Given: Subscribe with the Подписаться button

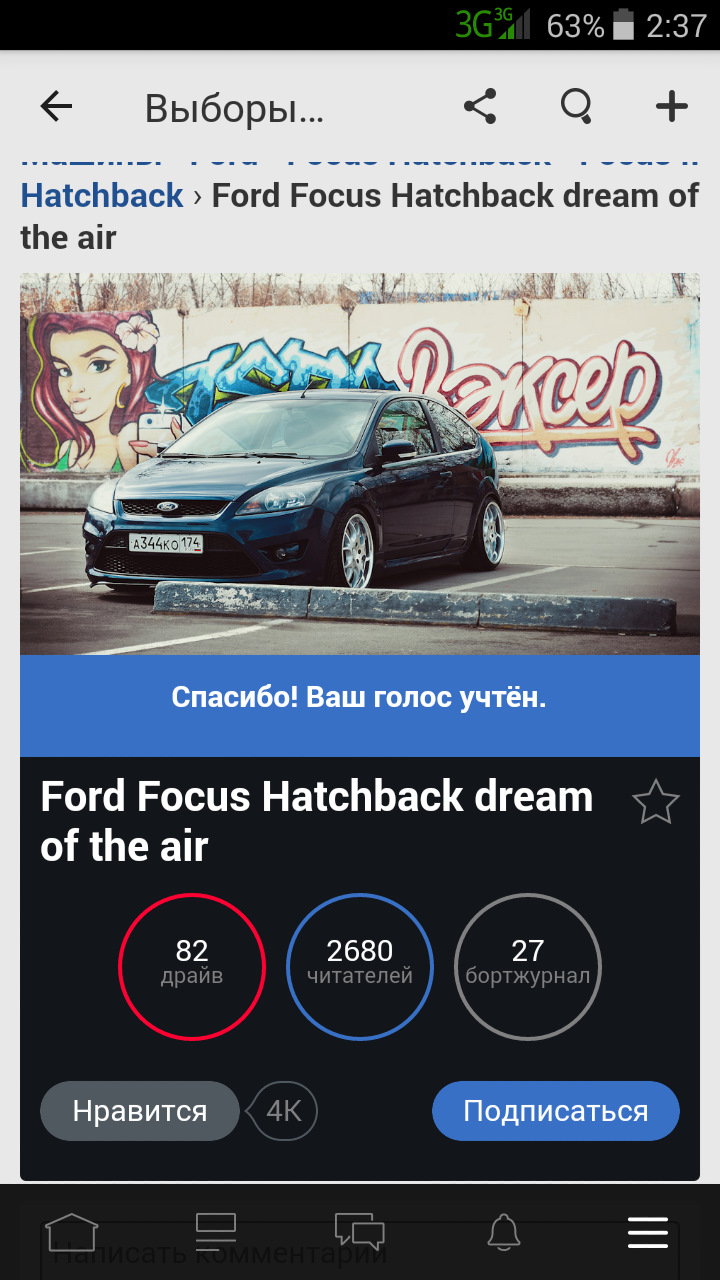Looking at the screenshot, I should (x=555, y=1111).
